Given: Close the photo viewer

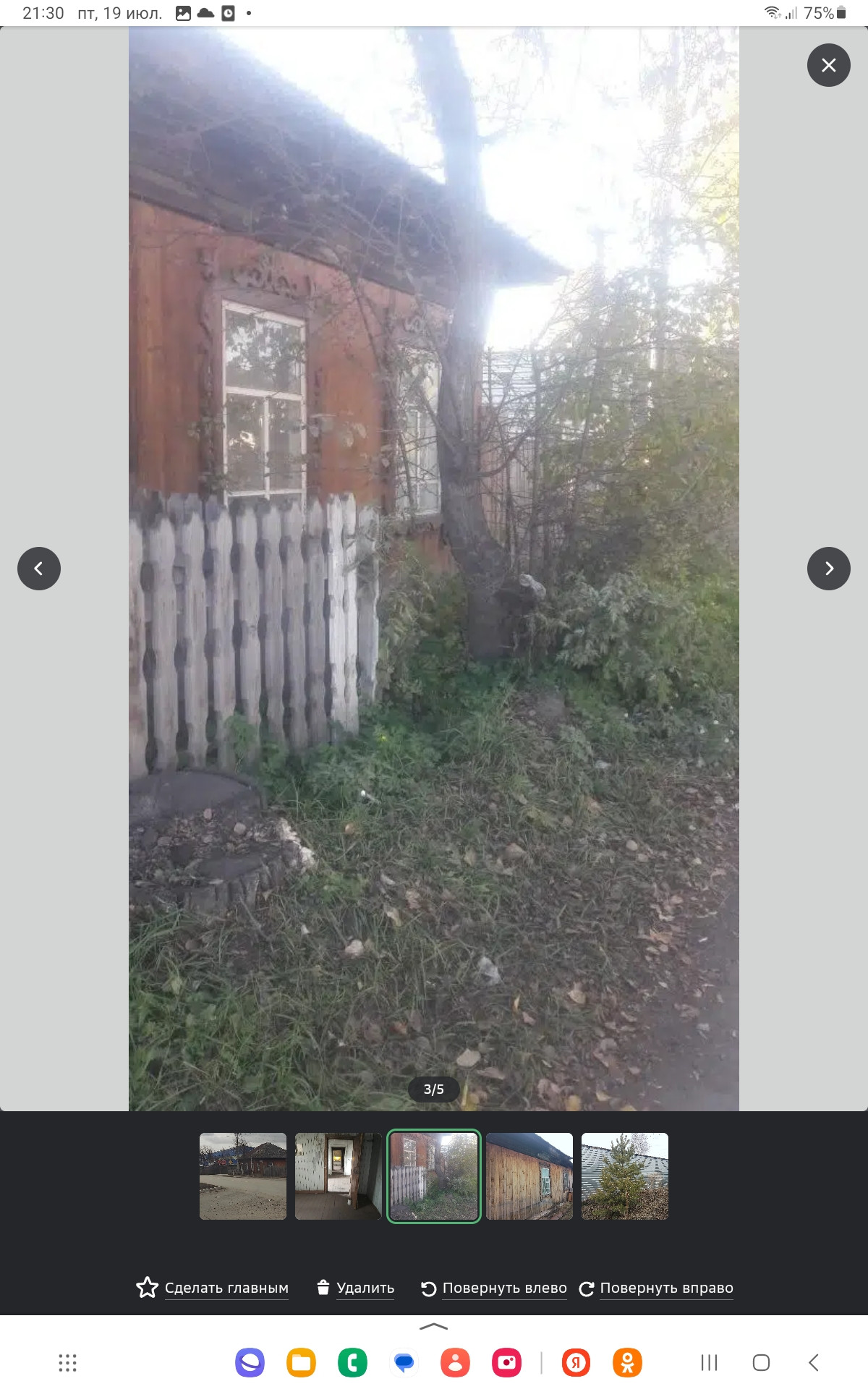Looking at the screenshot, I should click(x=828, y=65).
